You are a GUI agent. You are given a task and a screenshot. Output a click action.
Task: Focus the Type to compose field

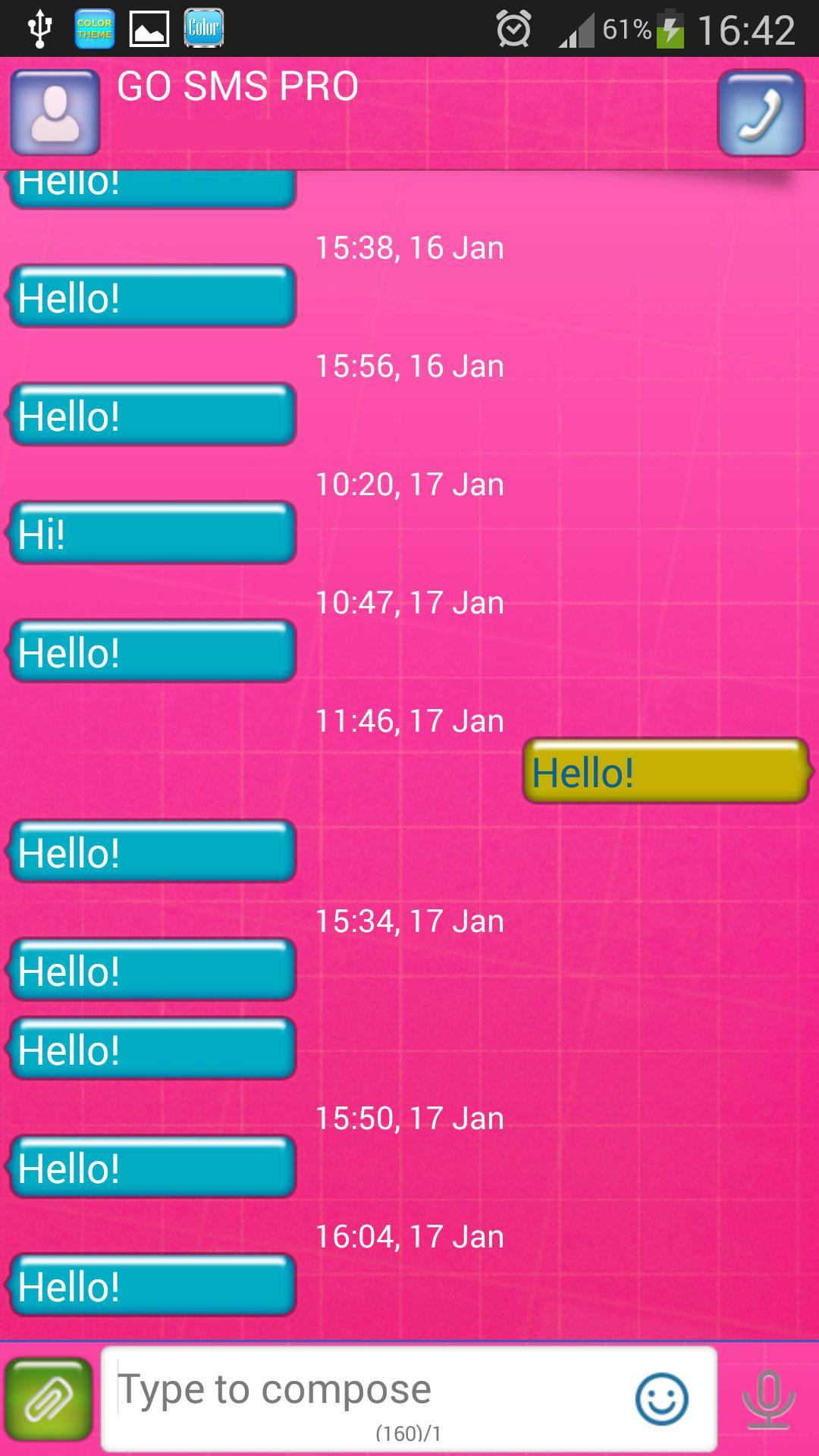[364, 1392]
